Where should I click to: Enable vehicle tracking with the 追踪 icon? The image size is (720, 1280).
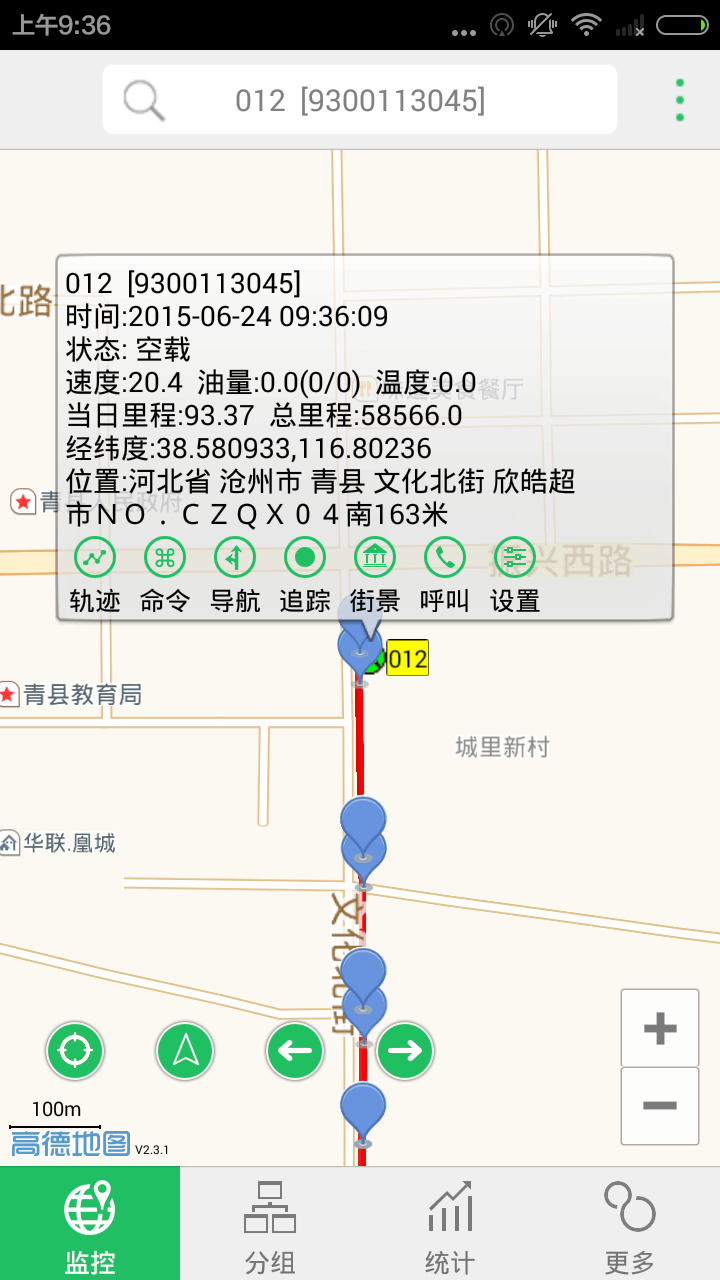304,557
